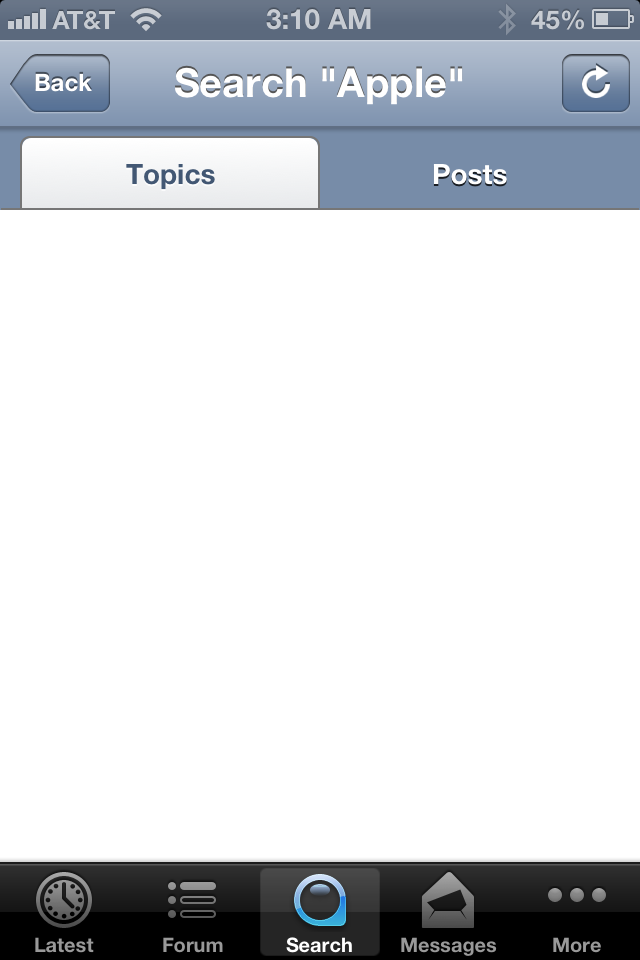Open the Forum tab
640x960 pixels.
[192, 912]
